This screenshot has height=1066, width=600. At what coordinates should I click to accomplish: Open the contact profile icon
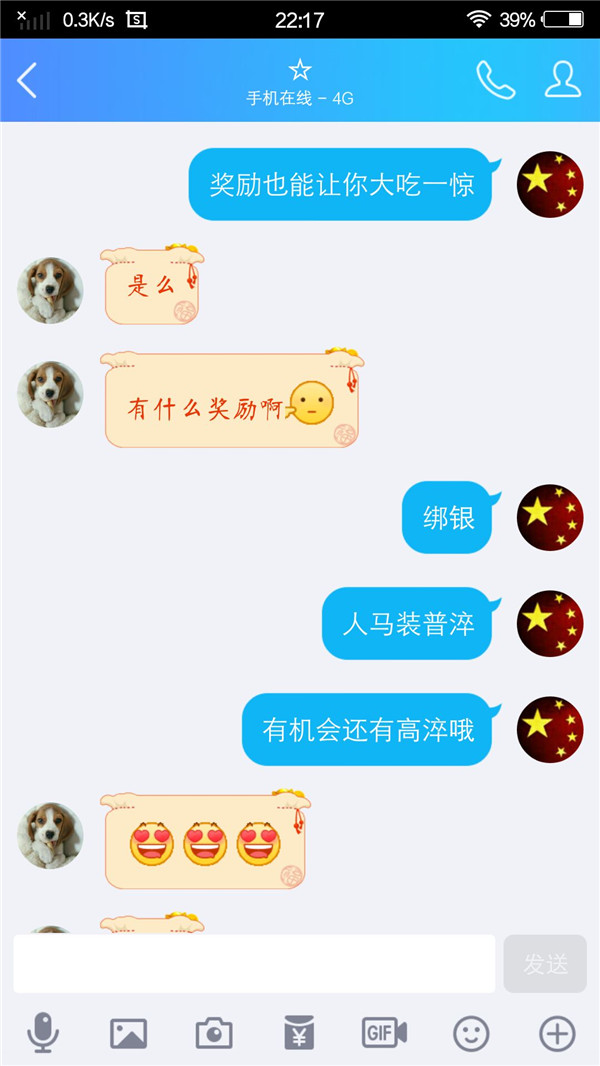(x=563, y=80)
